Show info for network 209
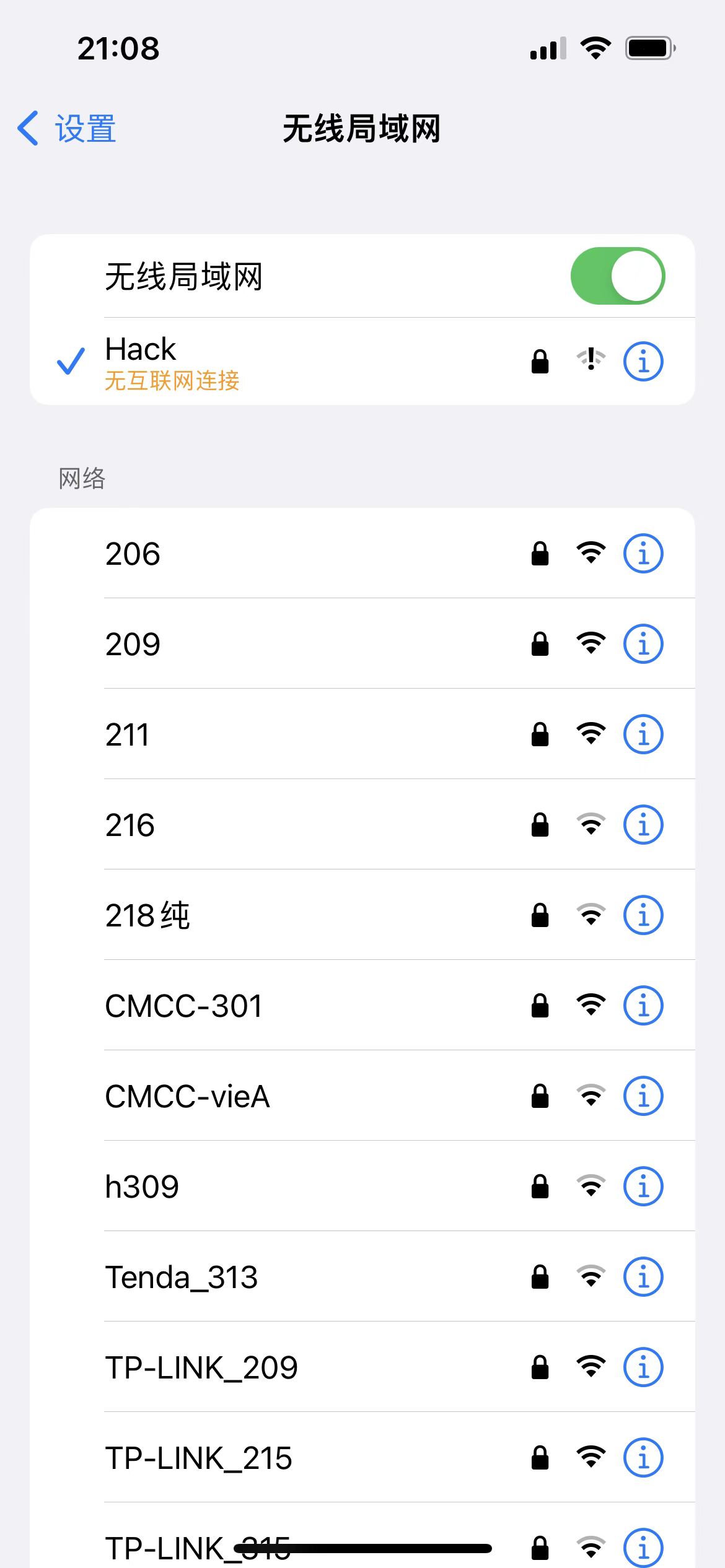 point(643,644)
